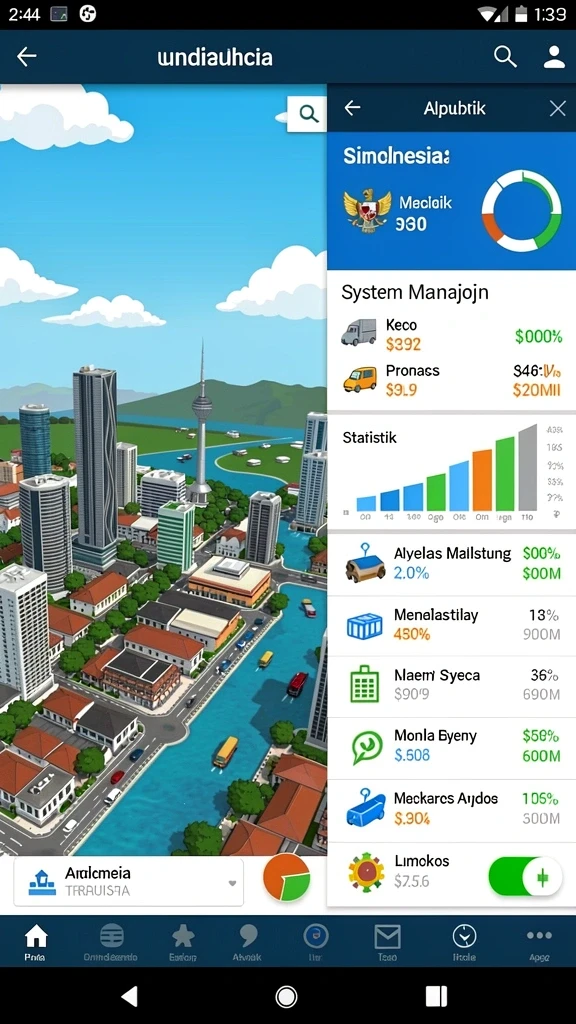Screen dimensions: 576x1024
Task: View the Monla Byeny row
Action: click(451, 746)
